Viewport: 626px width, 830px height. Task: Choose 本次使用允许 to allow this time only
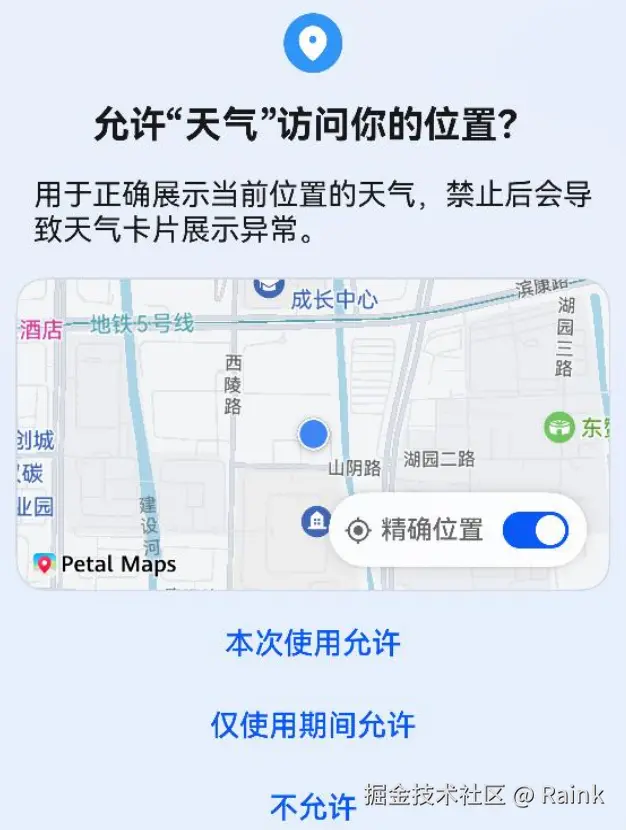313,643
